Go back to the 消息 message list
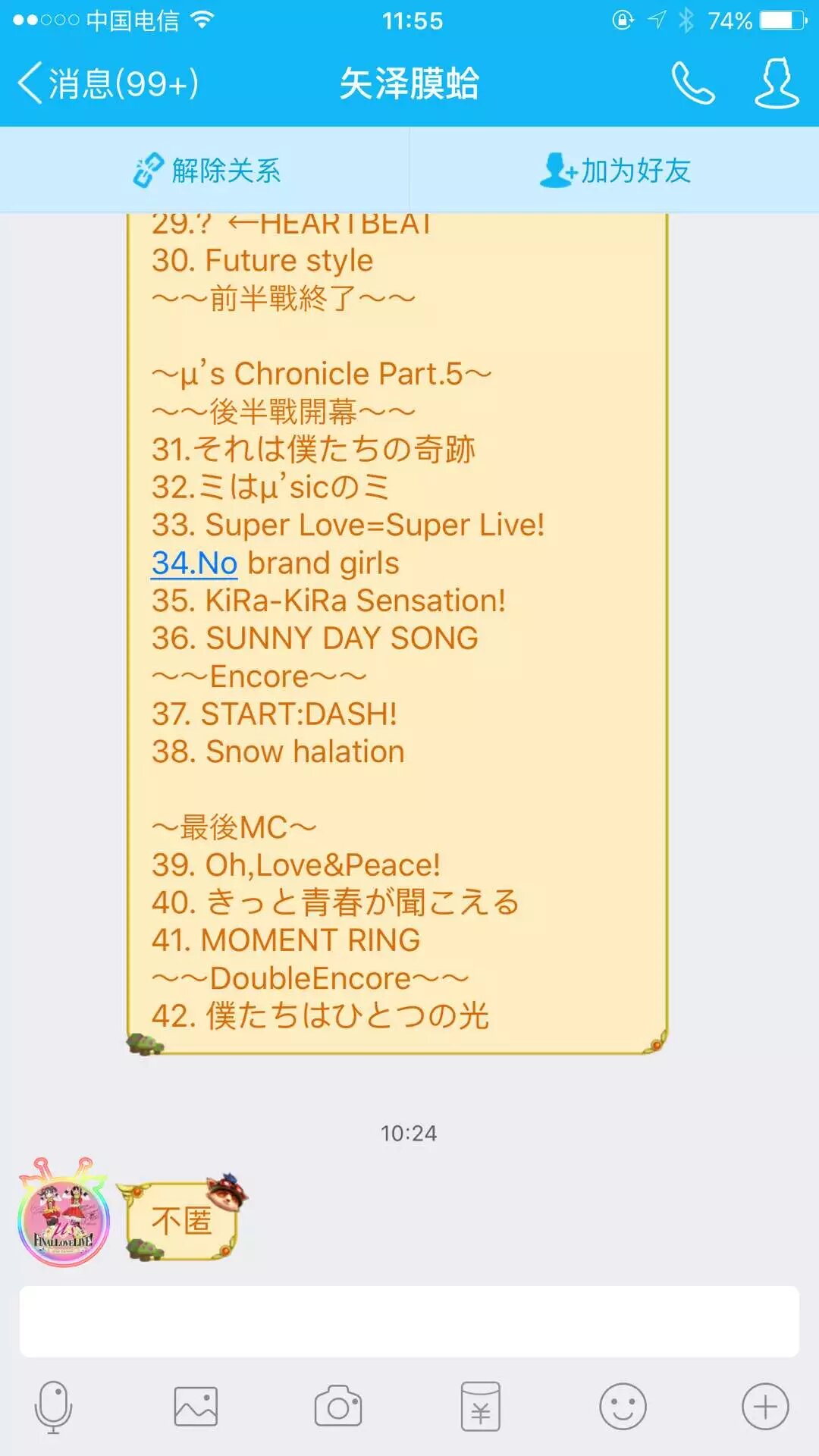819x1456 pixels. 106,83
